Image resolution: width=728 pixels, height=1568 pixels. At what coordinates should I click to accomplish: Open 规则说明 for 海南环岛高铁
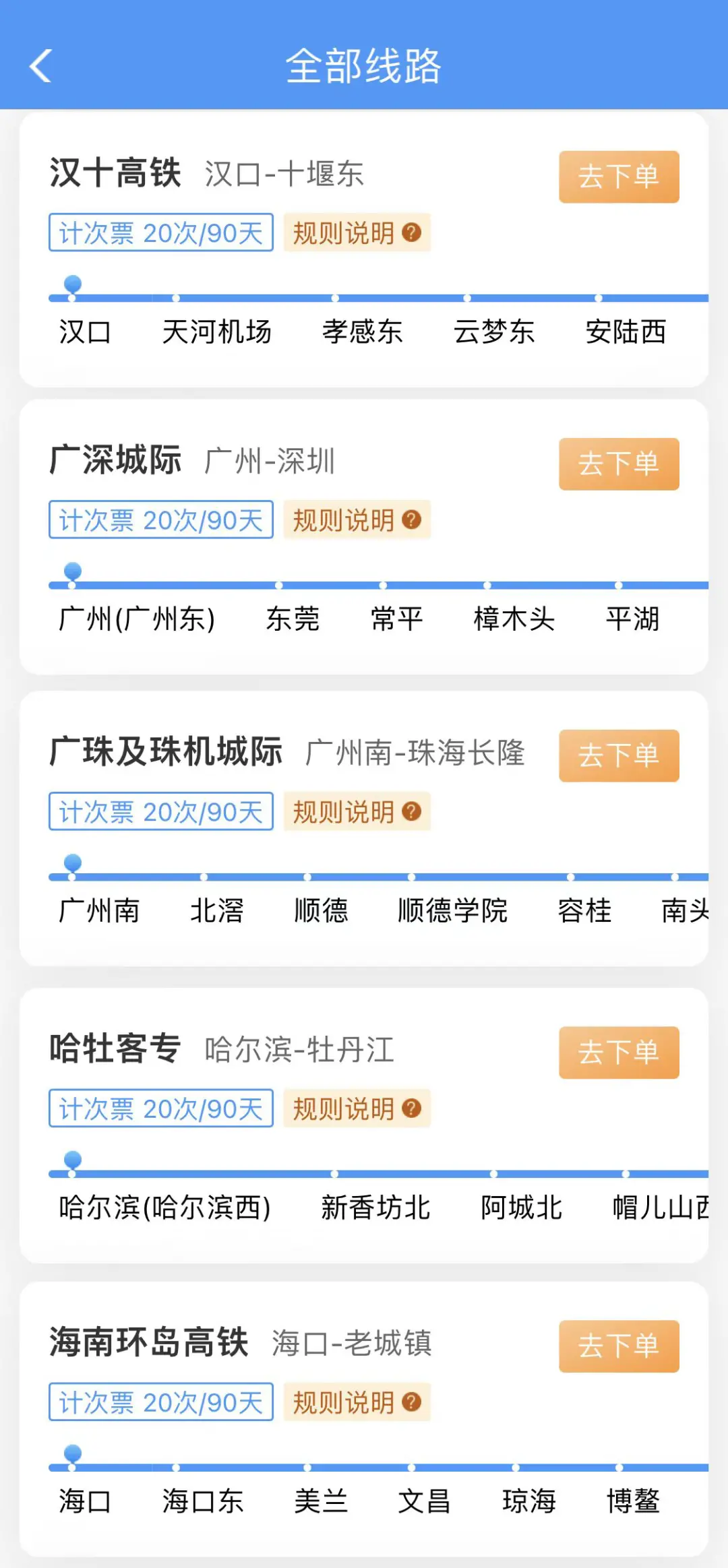click(357, 1402)
